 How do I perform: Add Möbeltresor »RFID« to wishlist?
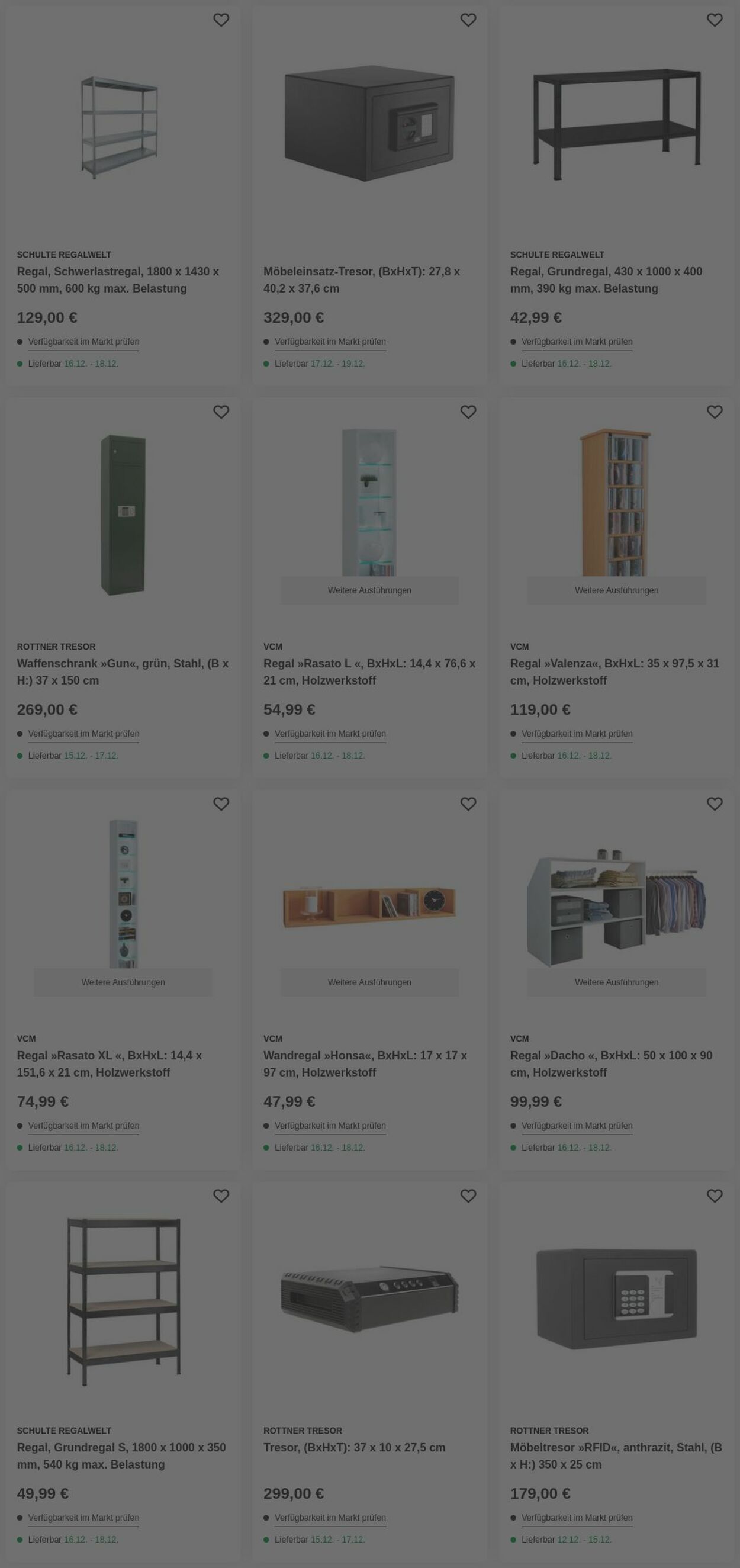coord(715,1196)
